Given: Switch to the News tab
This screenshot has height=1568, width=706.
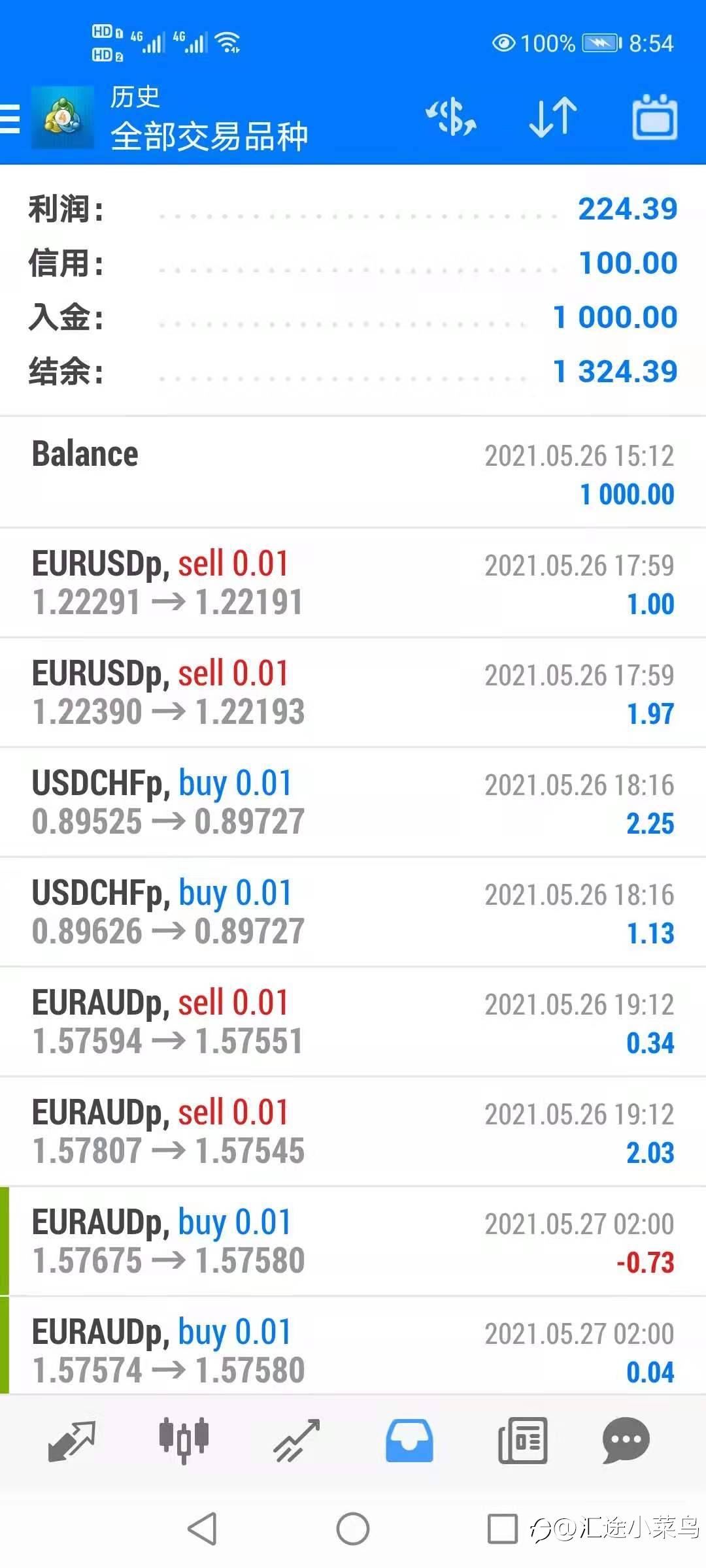Looking at the screenshot, I should click(522, 1441).
